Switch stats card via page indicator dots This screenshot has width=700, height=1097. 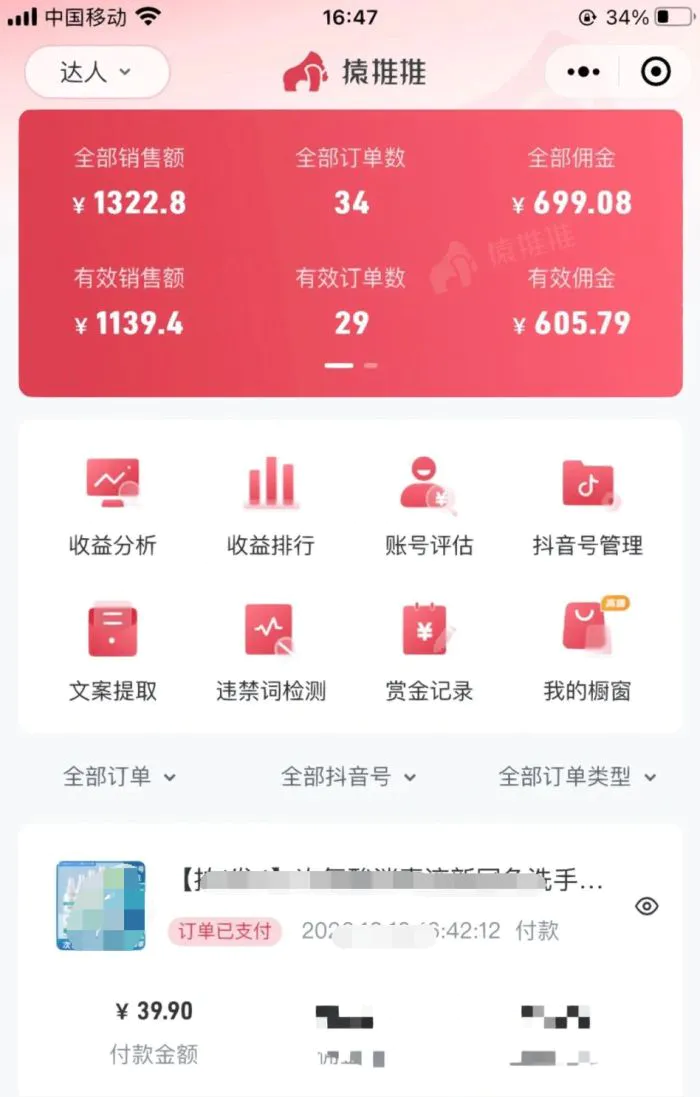coord(370,366)
